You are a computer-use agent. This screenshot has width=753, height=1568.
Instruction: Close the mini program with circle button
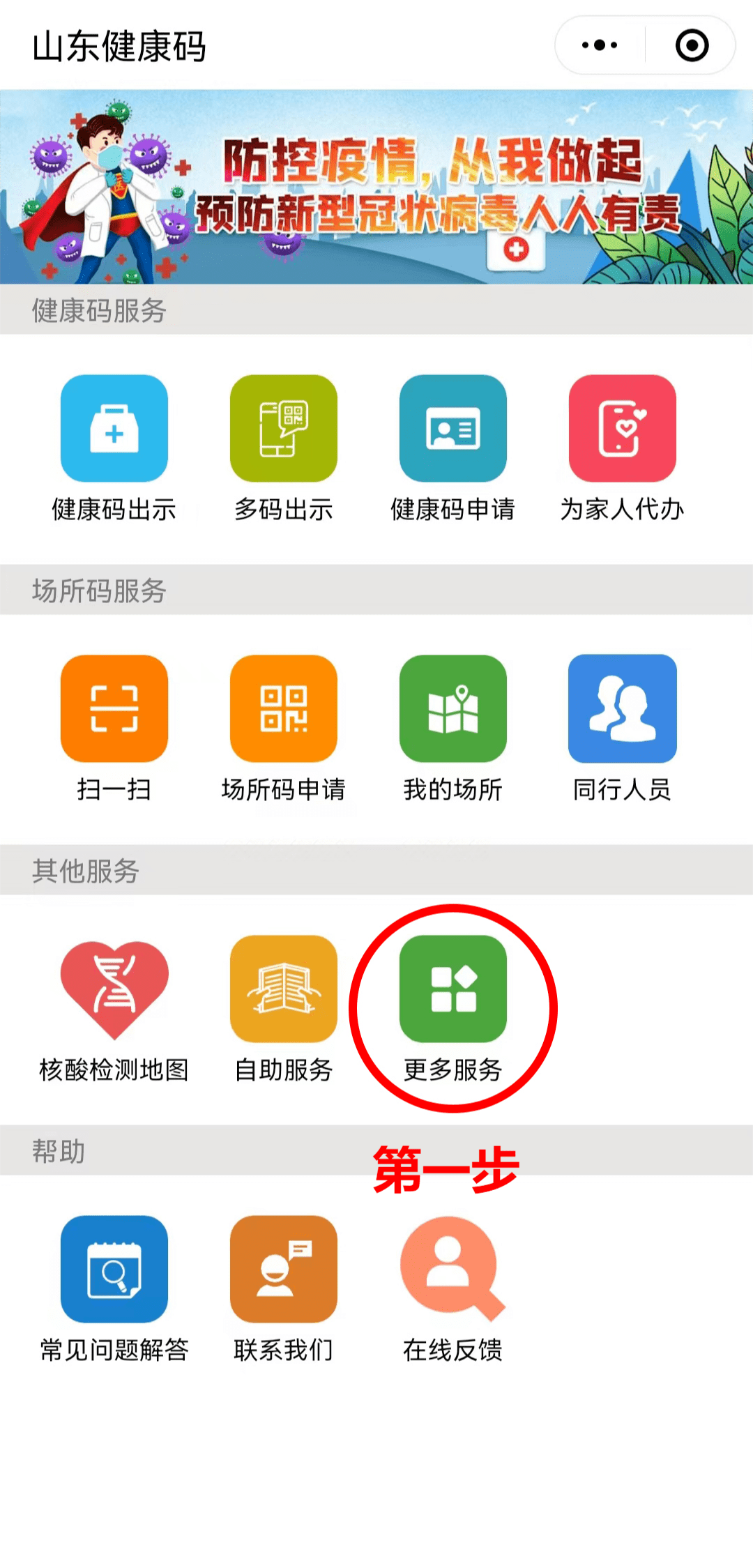692,46
